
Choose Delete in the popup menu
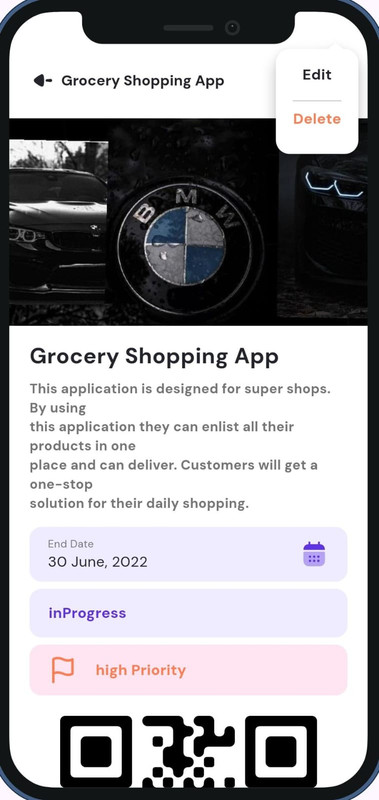click(317, 119)
